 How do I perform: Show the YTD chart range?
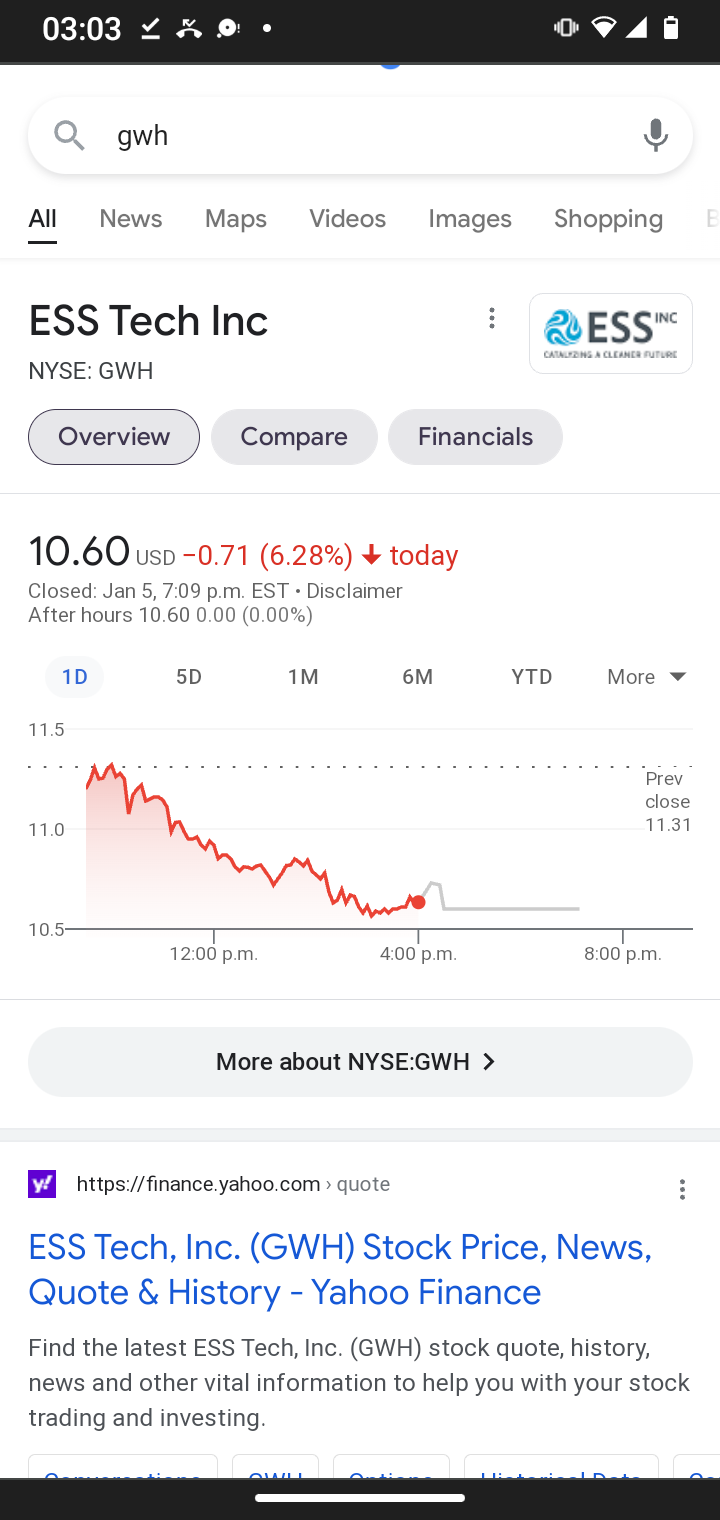pos(532,677)
